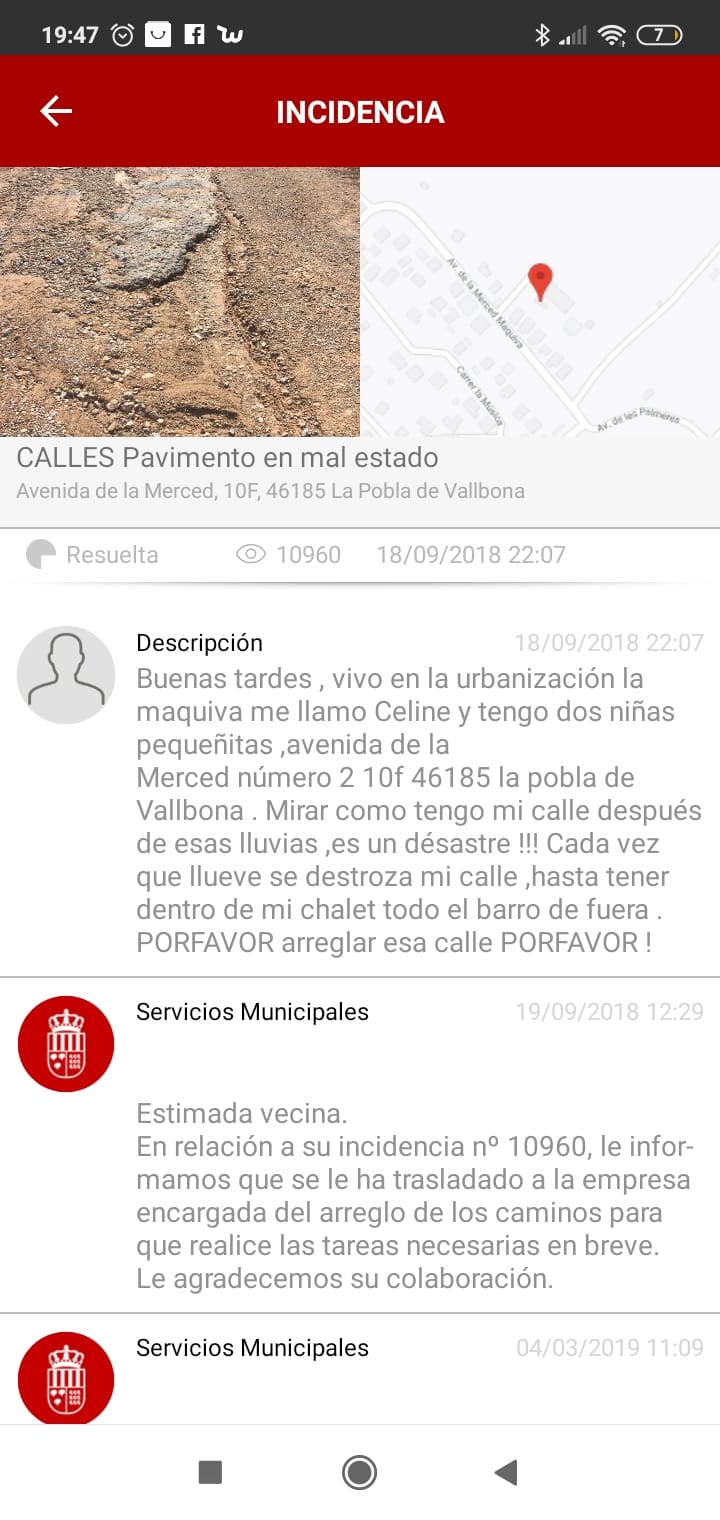The width and height of the screenshot is (720, 1520).
Task: Go back using the header arrow
Action: 56,111
